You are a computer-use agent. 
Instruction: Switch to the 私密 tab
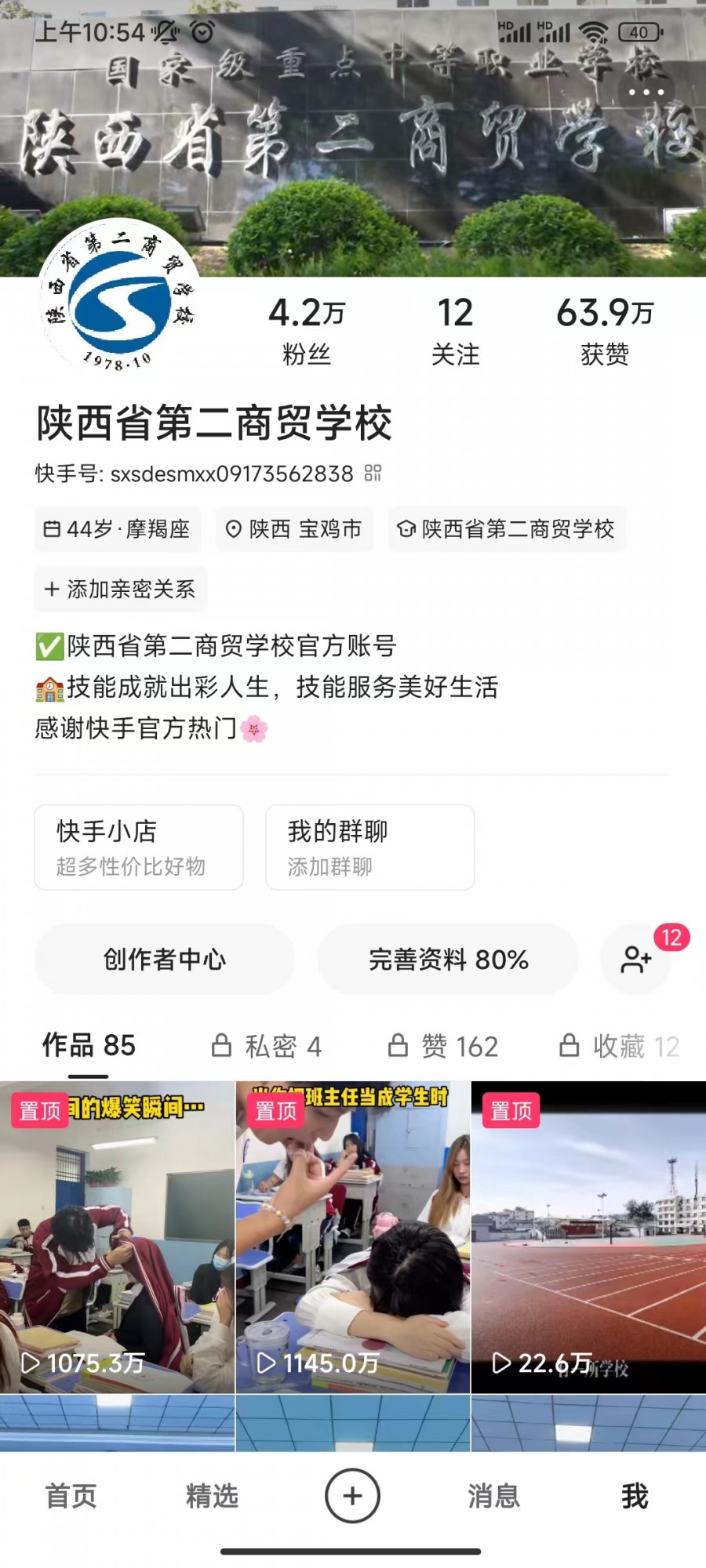(x=267, y=1046)
